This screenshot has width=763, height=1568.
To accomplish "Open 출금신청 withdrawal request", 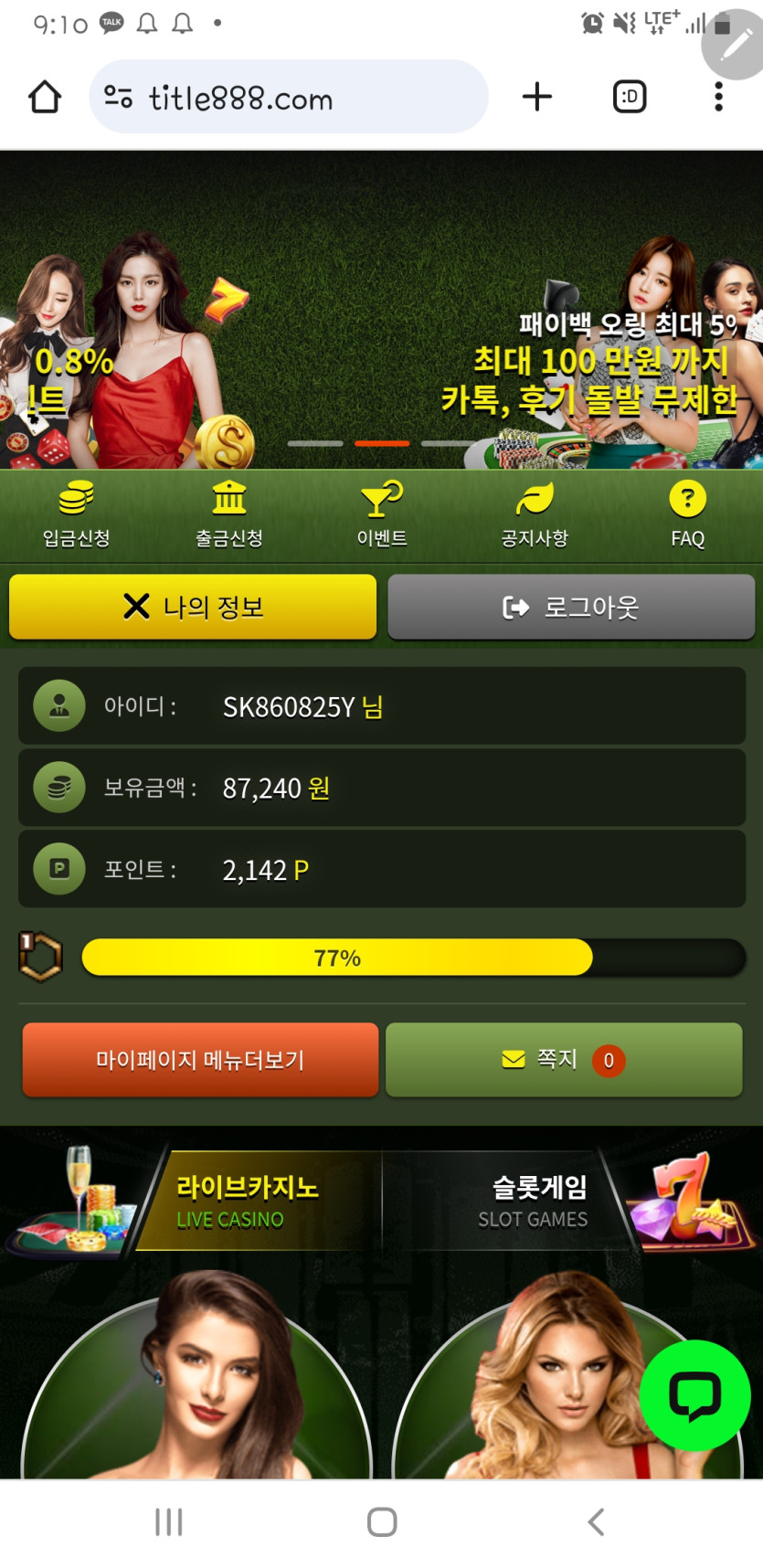I will [229, 515].
